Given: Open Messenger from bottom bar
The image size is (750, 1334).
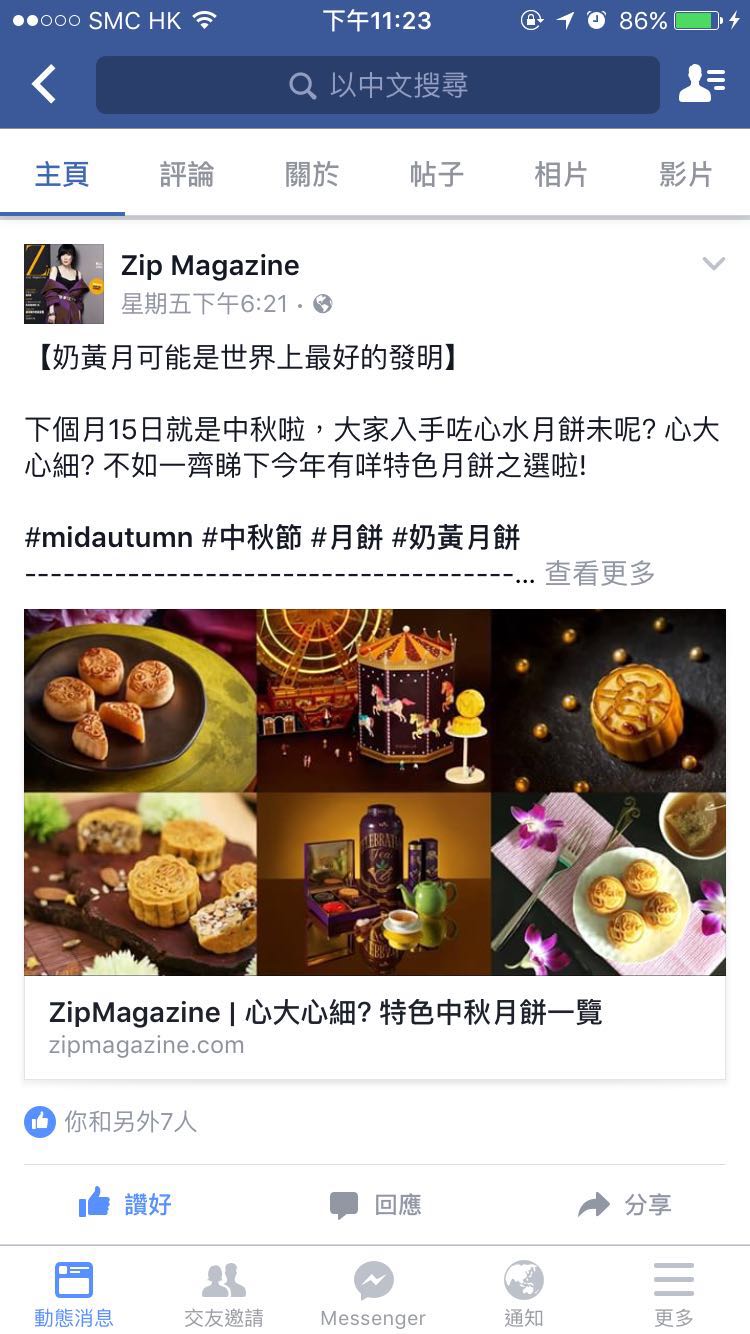Looking at the screenshot, I should (x=373, y=1293).
